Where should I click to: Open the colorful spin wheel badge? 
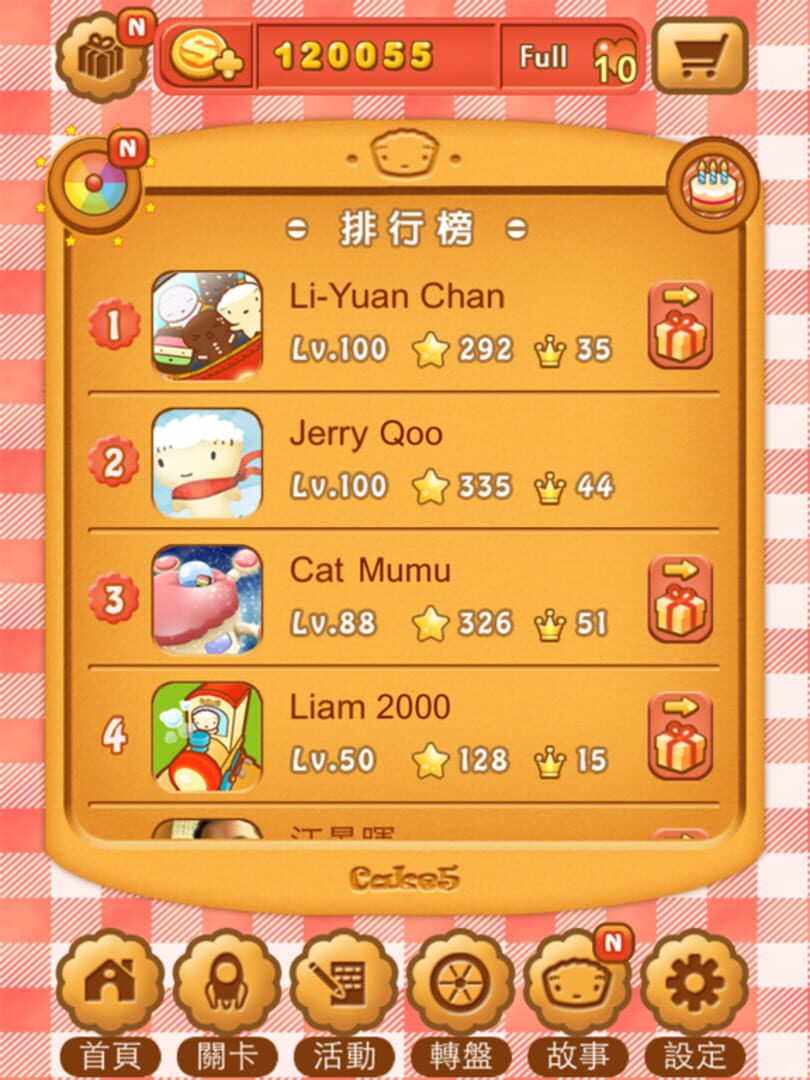coord(94,184)
